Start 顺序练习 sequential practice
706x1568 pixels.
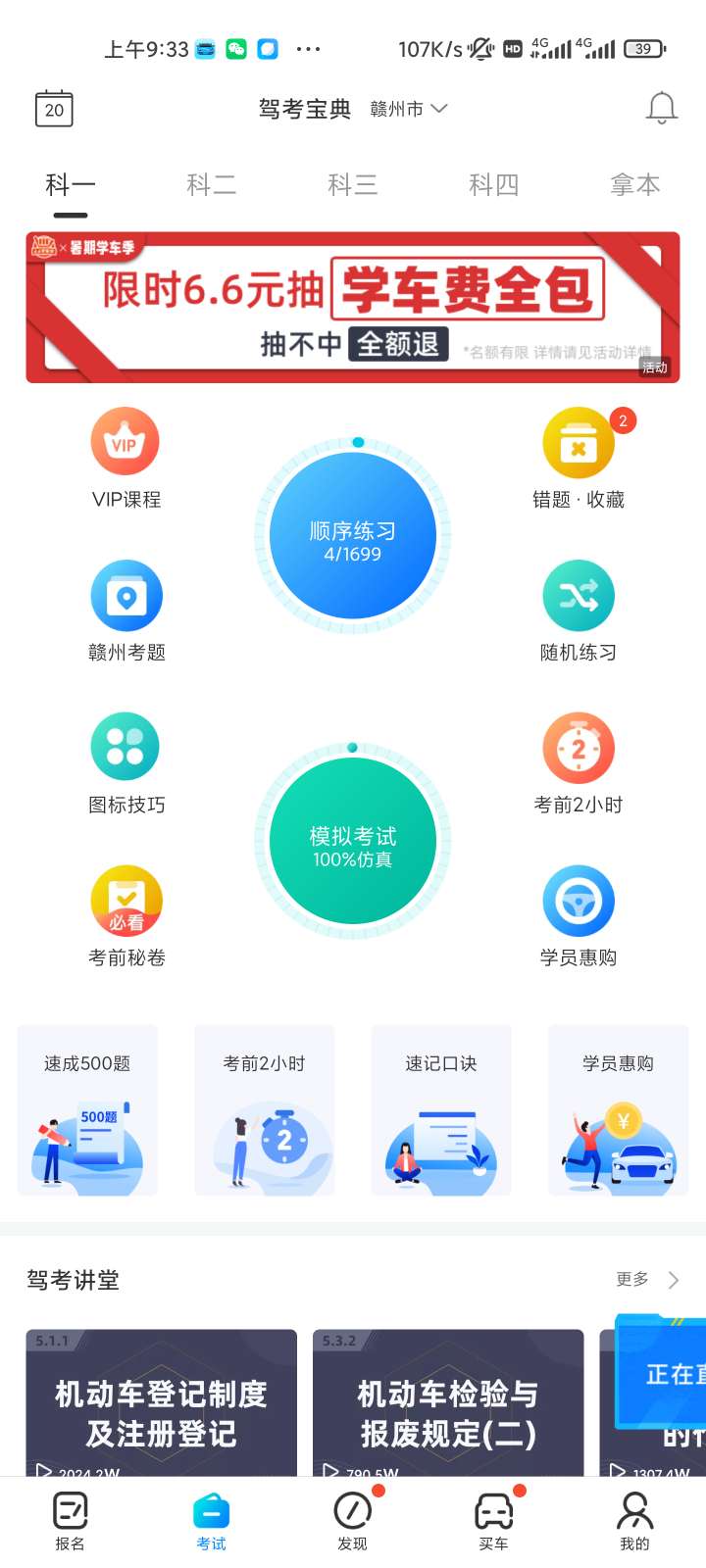(x=353, y=537)
